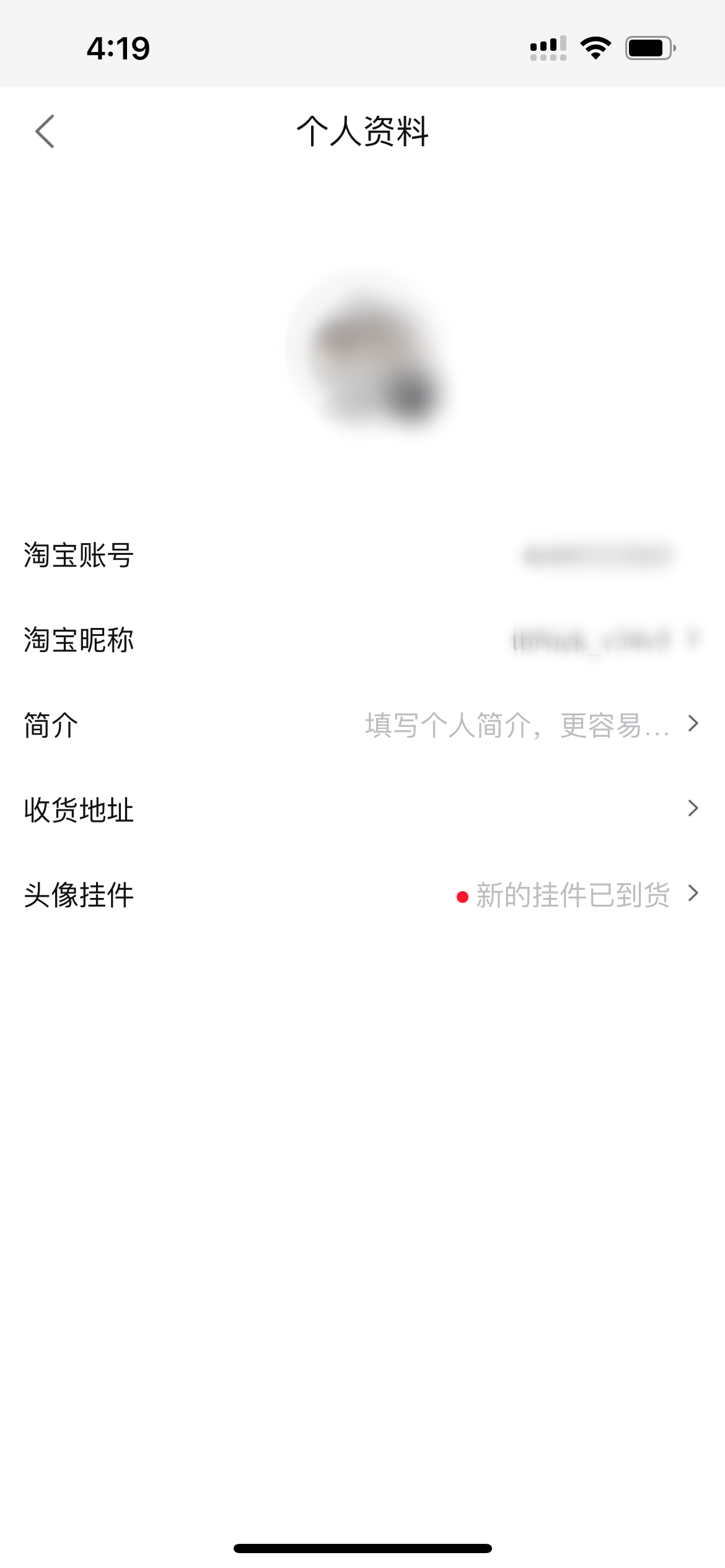Tap 收货地址 to manage shipping addresses

pos(79,811)
